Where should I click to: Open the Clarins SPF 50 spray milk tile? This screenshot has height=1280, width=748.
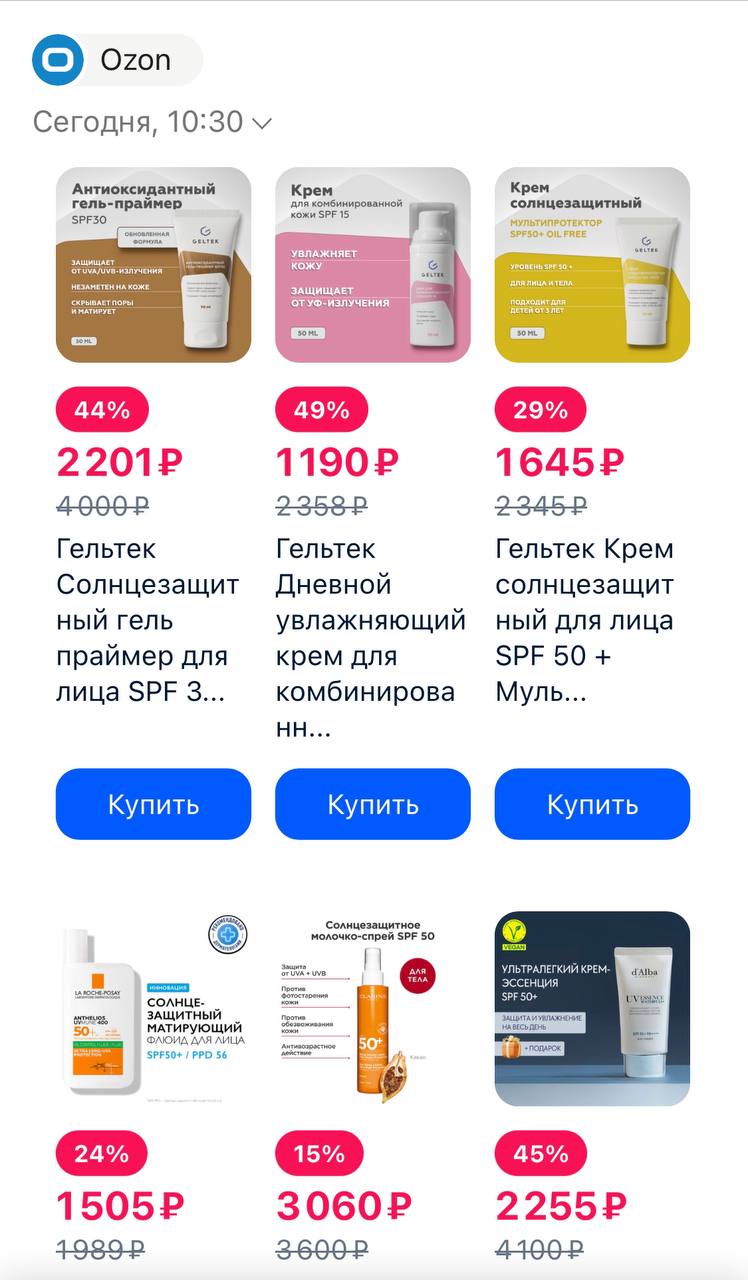(373, 1008)
